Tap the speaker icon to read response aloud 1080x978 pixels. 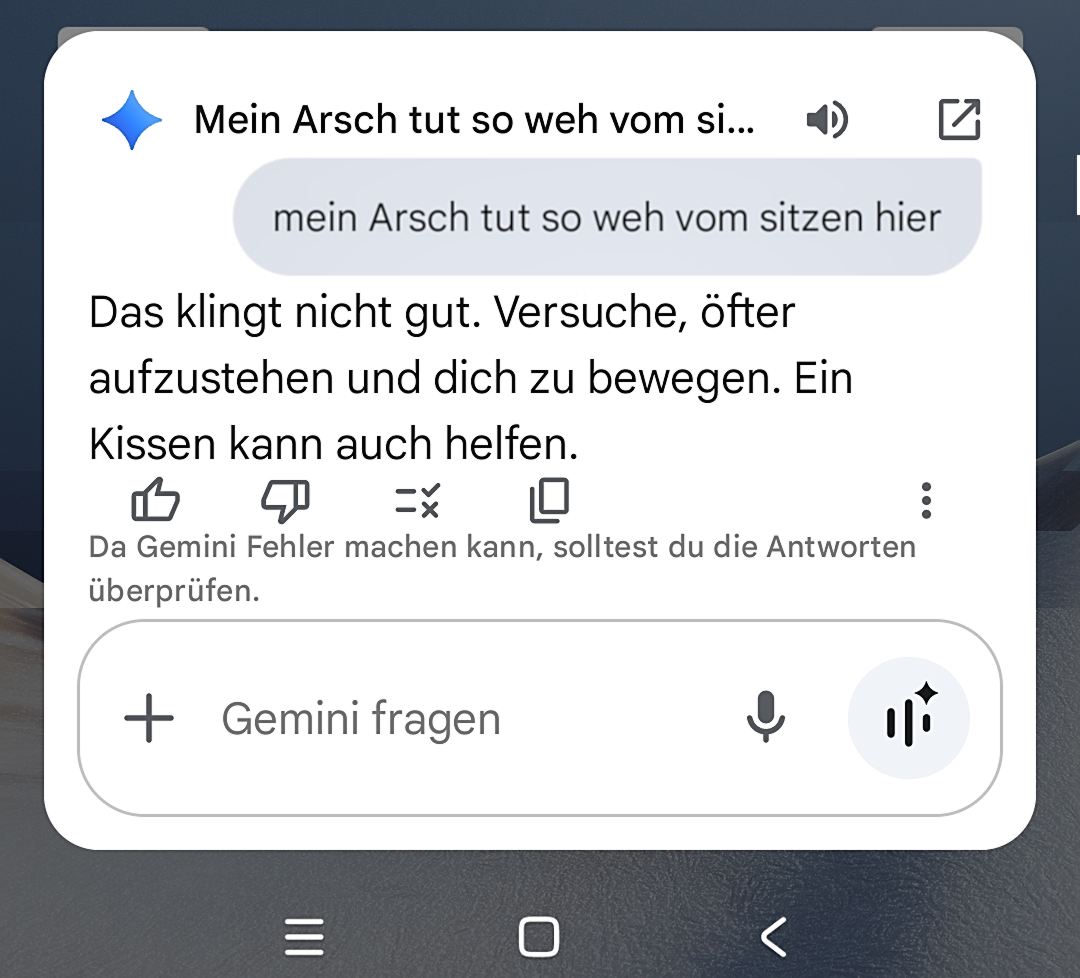click(x=826, y=121)
